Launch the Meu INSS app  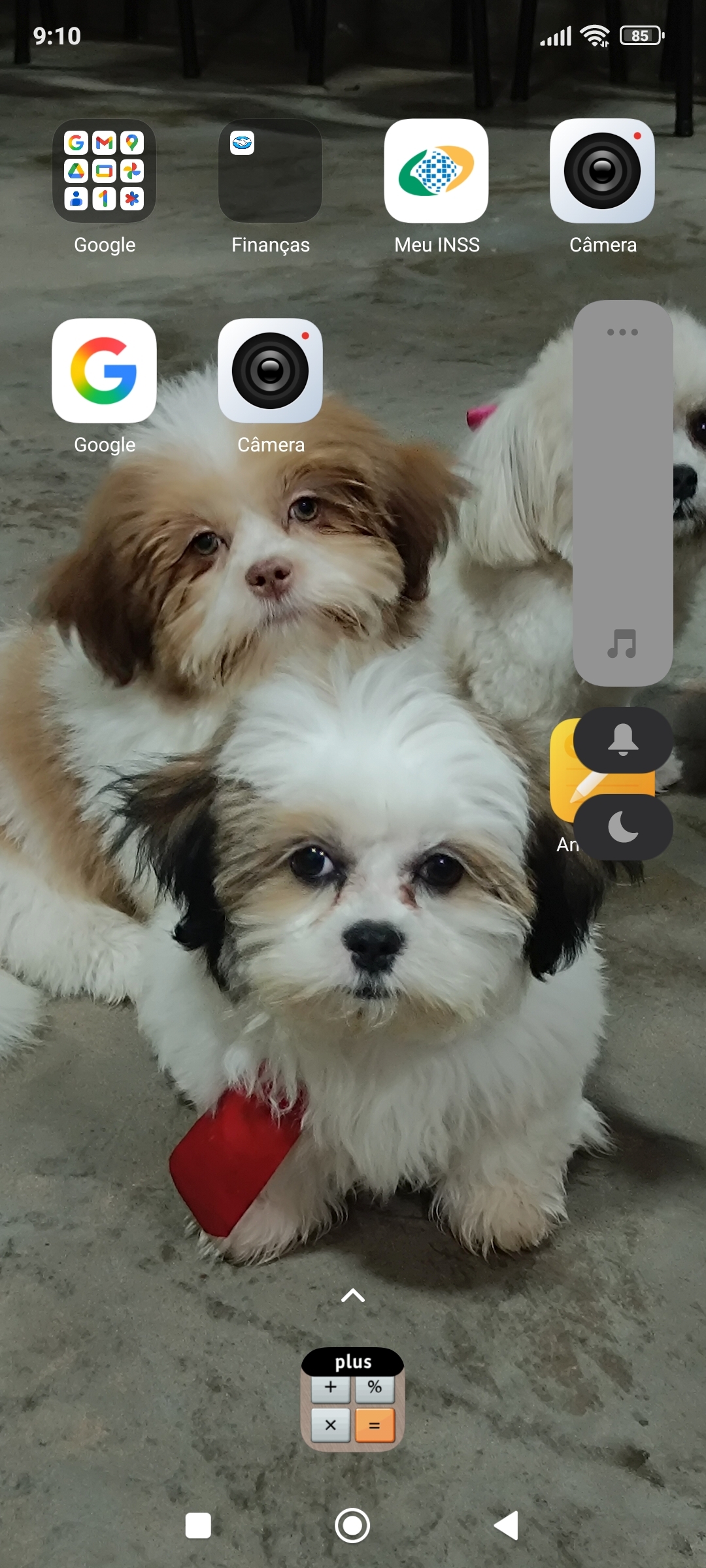pos(436,171)
